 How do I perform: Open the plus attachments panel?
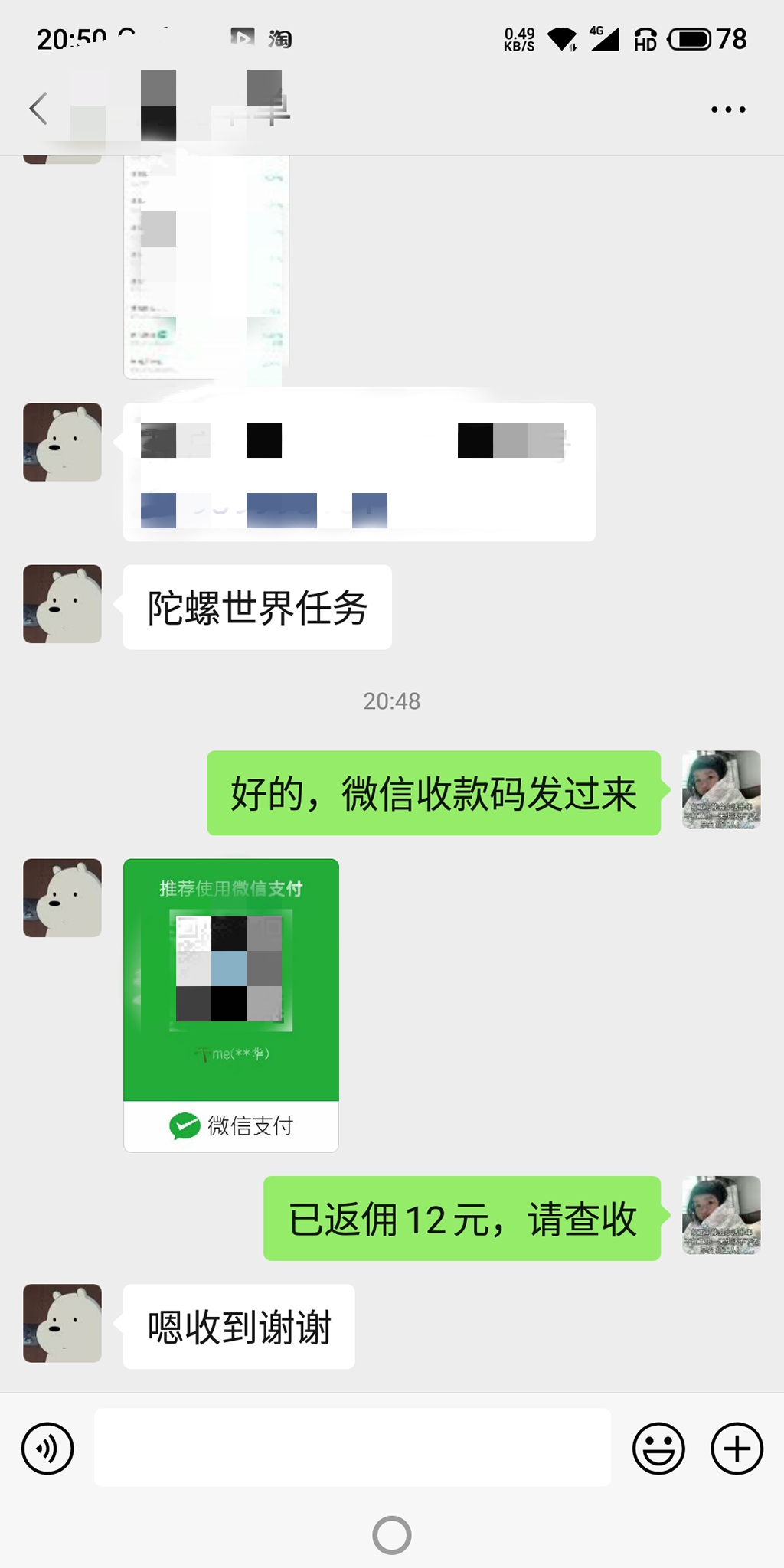[737, 1449]
